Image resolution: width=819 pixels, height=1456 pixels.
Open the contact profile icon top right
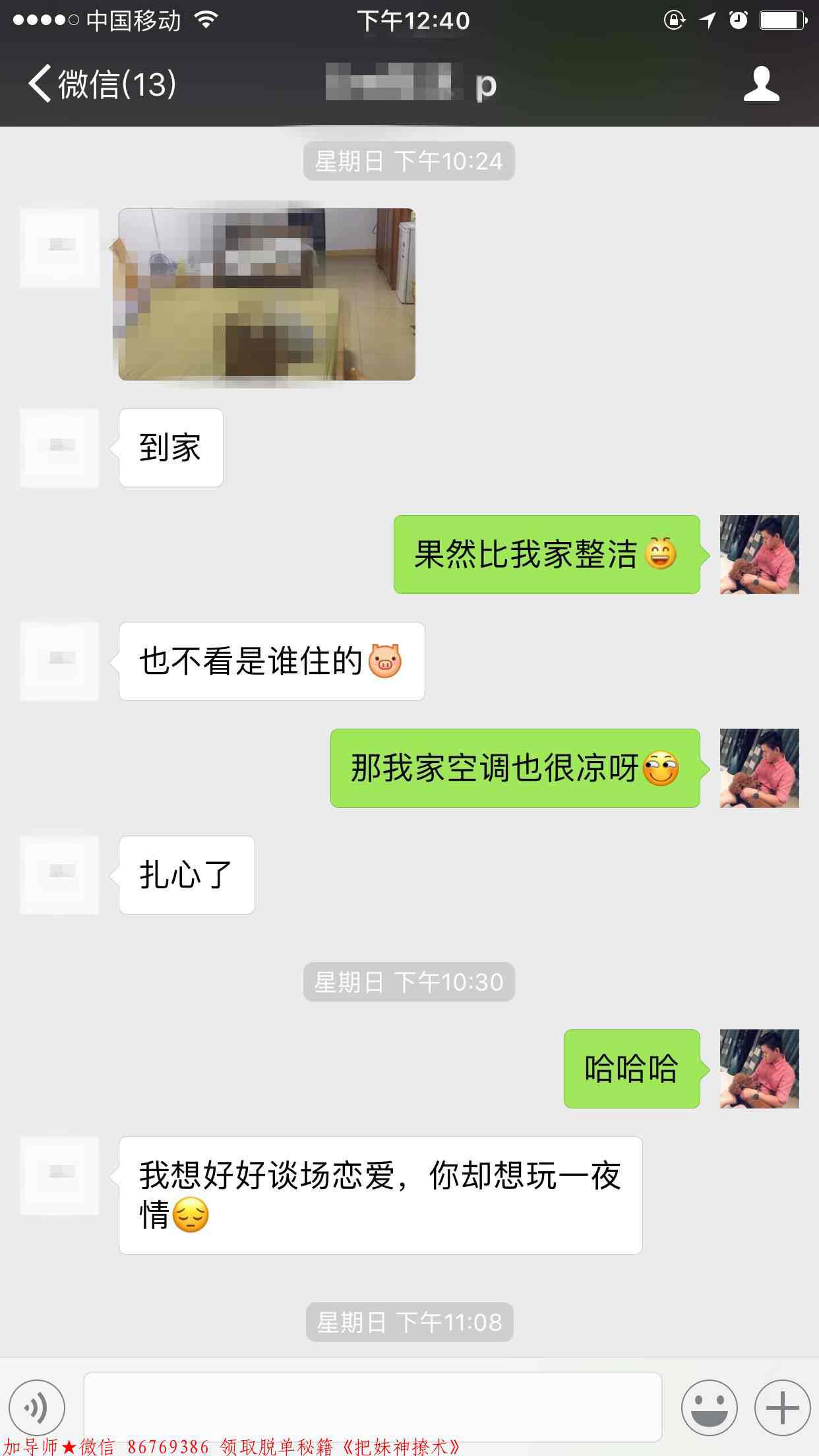click(x=762, y=84)
